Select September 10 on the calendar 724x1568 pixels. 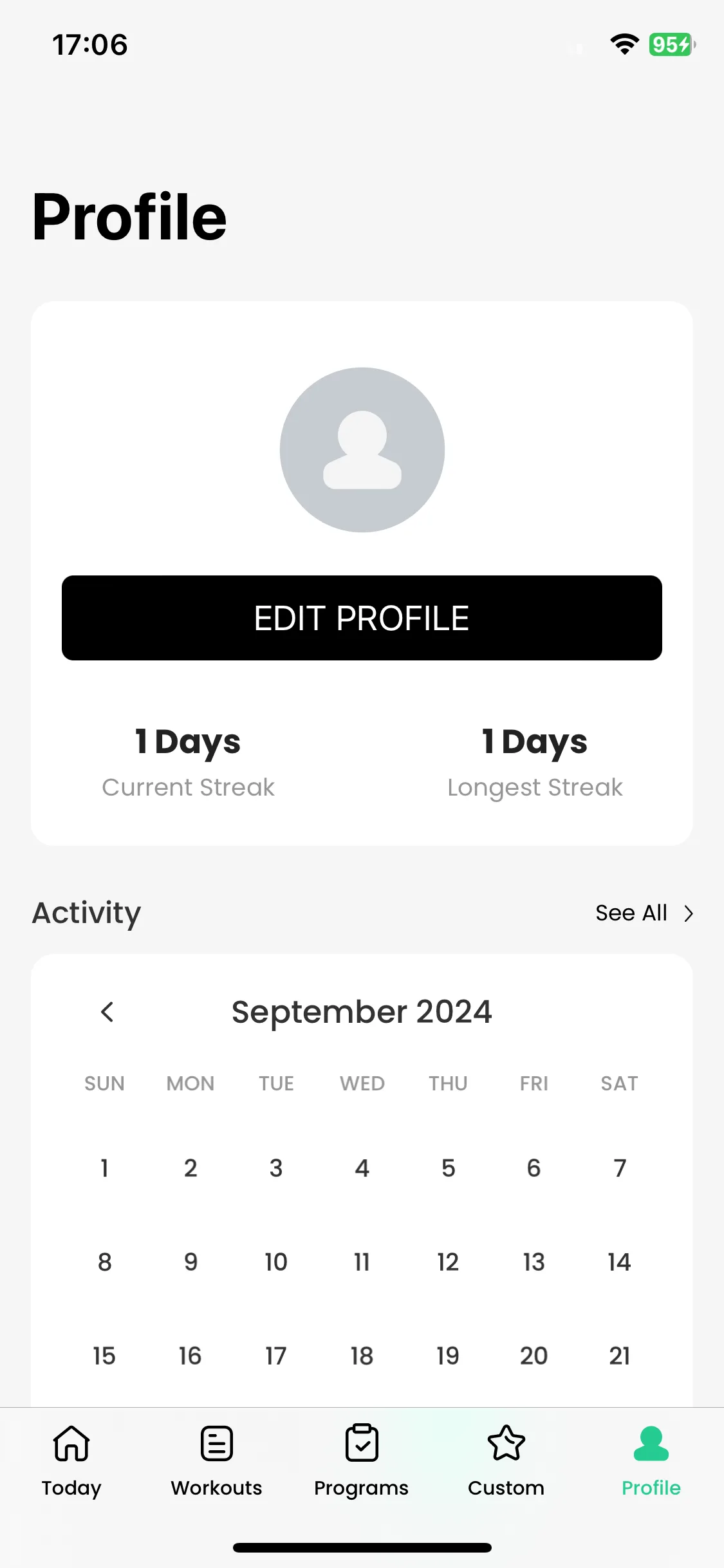click(276, 1262)
